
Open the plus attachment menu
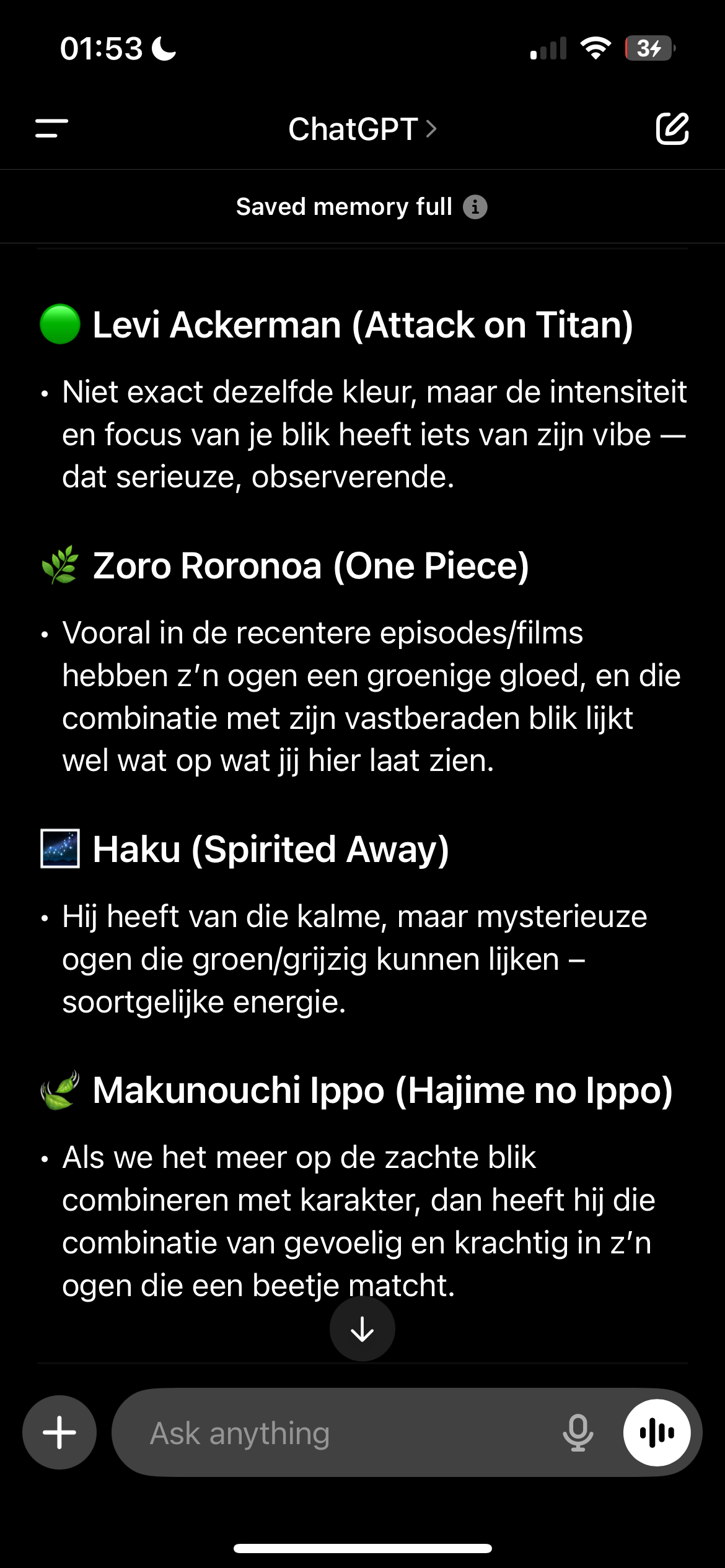[x=59, y=1432]
